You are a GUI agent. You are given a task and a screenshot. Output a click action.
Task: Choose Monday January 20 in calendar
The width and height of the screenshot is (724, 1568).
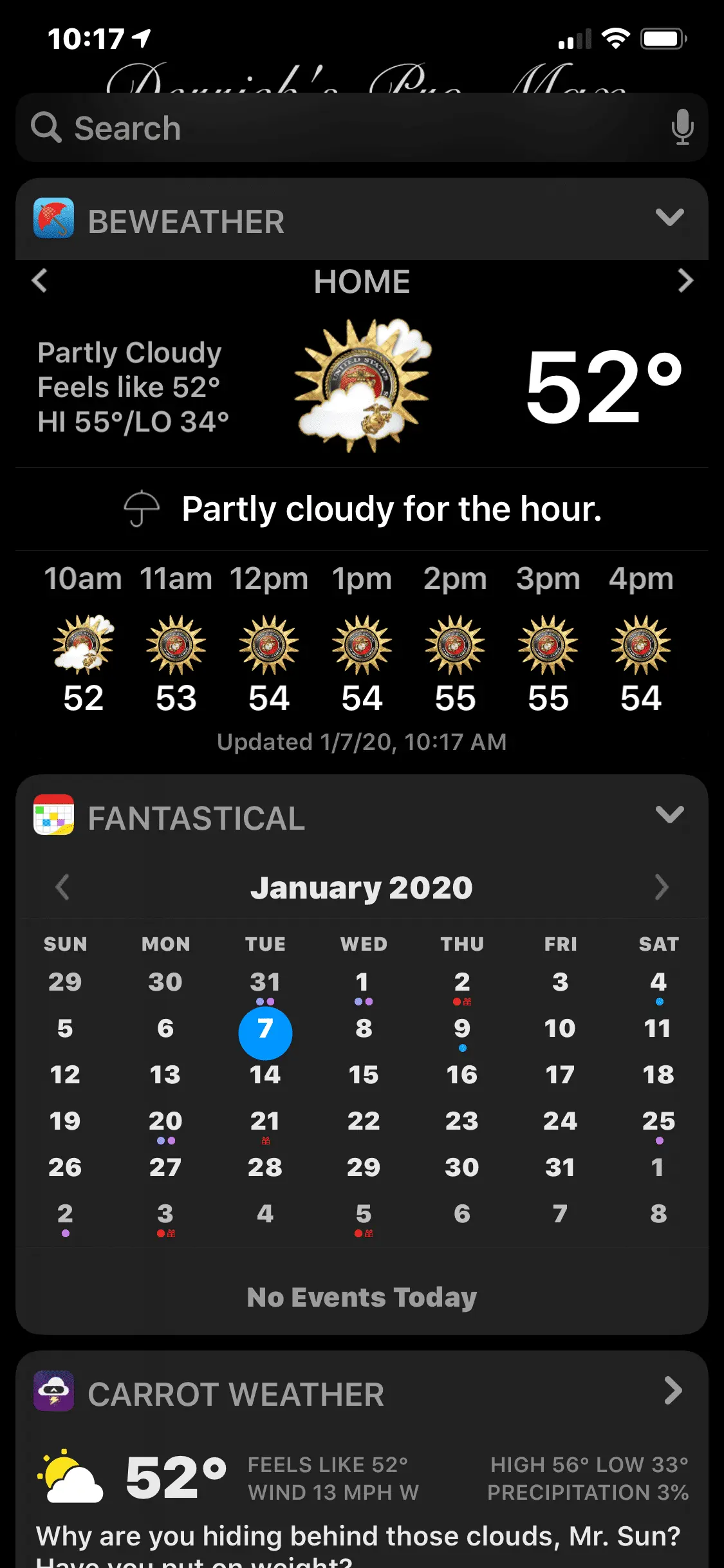click(x=165, y=1123)
